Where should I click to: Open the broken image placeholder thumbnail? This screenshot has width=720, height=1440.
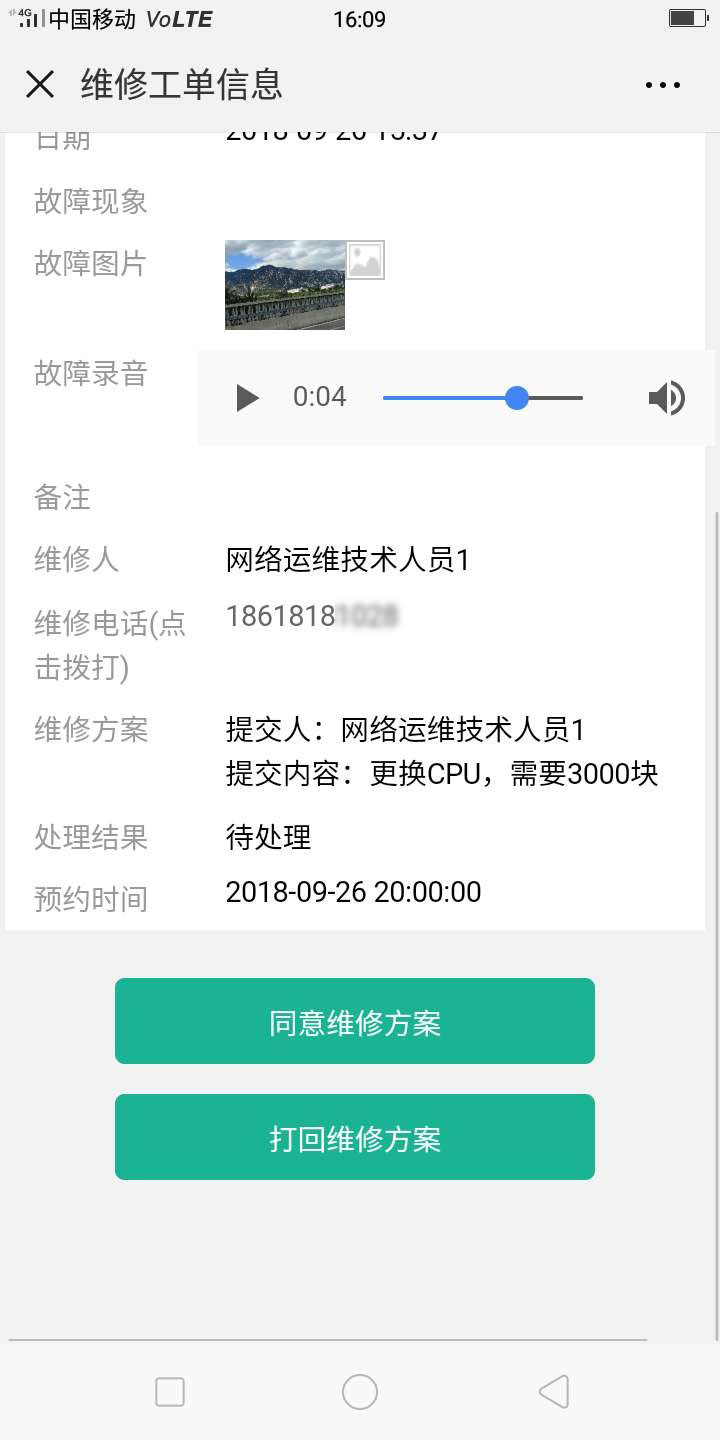tap(366, 261)
